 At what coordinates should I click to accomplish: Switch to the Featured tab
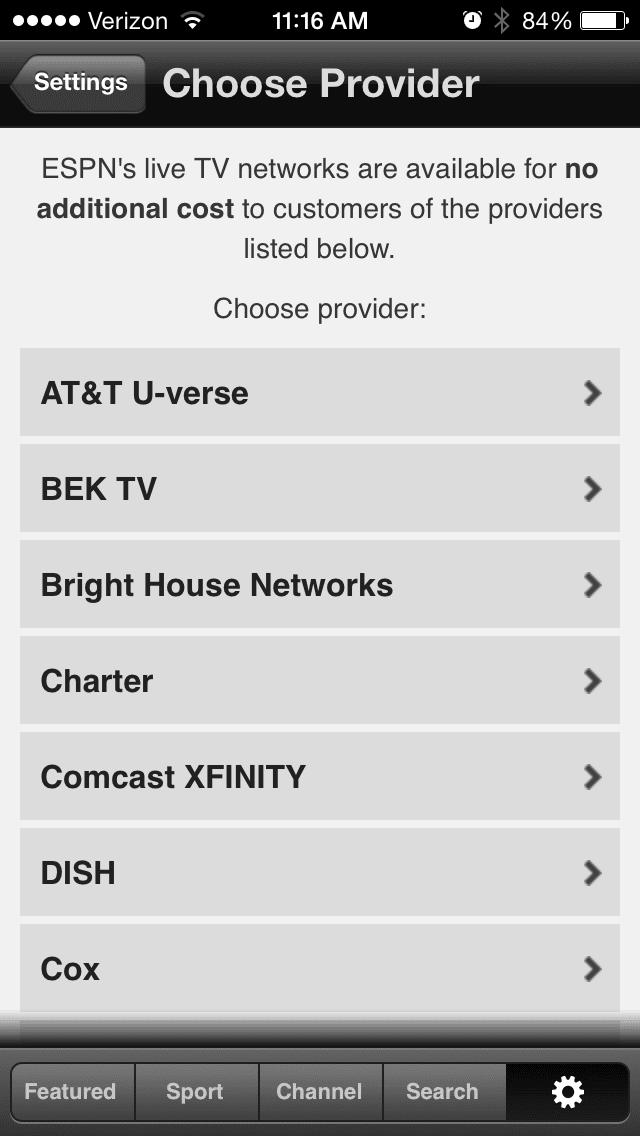click(x=71, y=1092)
